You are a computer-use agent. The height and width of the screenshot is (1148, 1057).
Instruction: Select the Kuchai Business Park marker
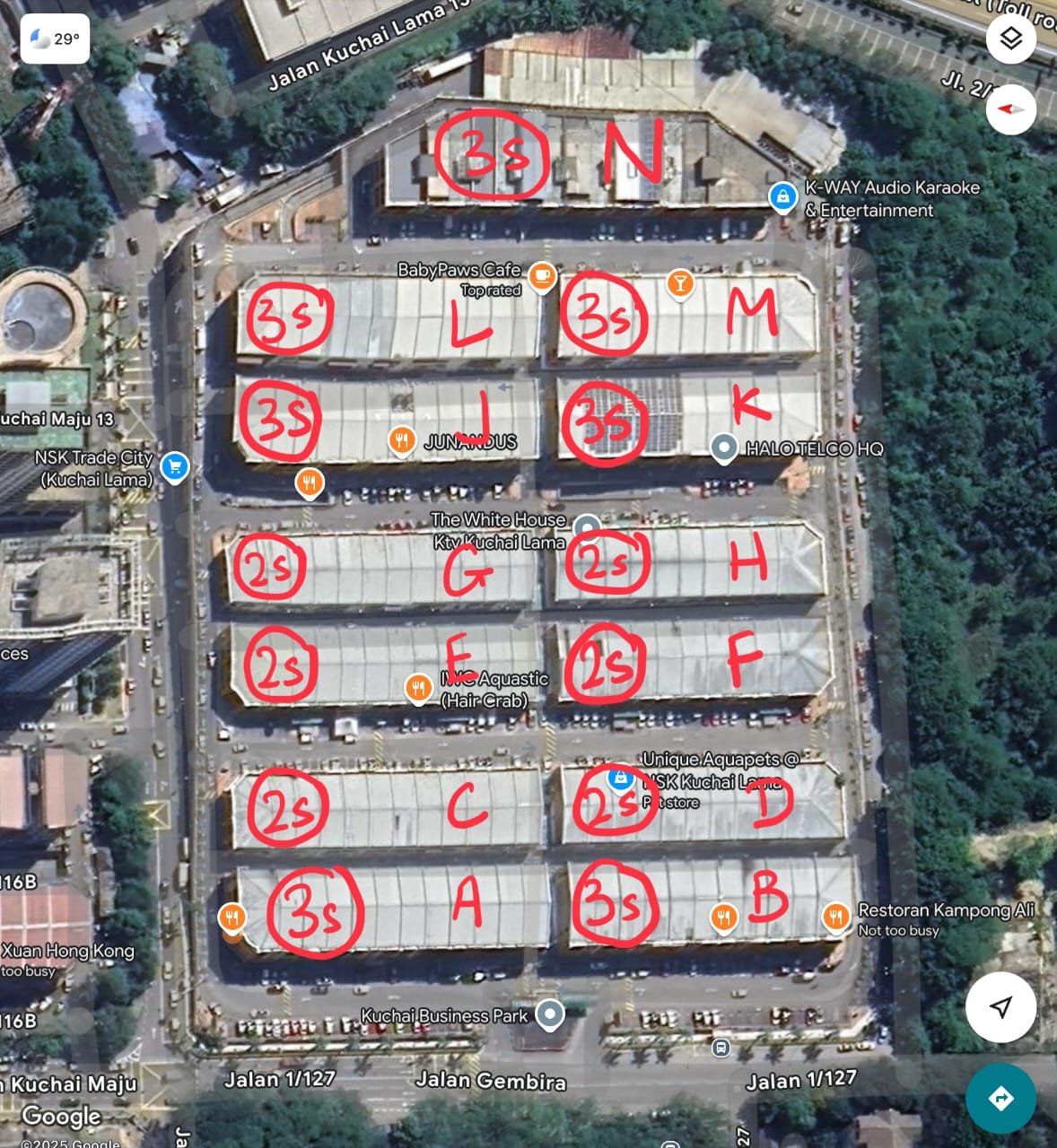coord(549,1014)
